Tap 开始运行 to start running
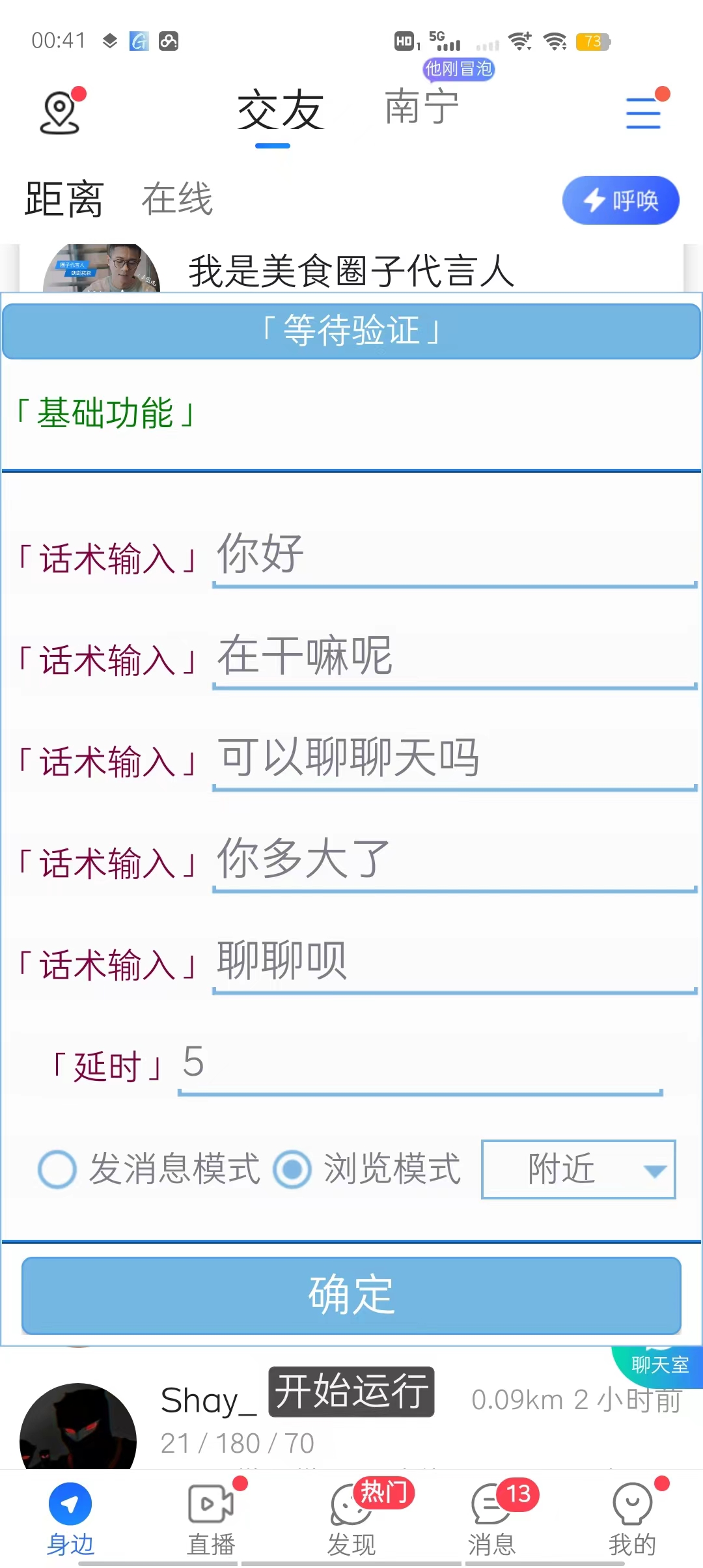 pos(351,1392)
